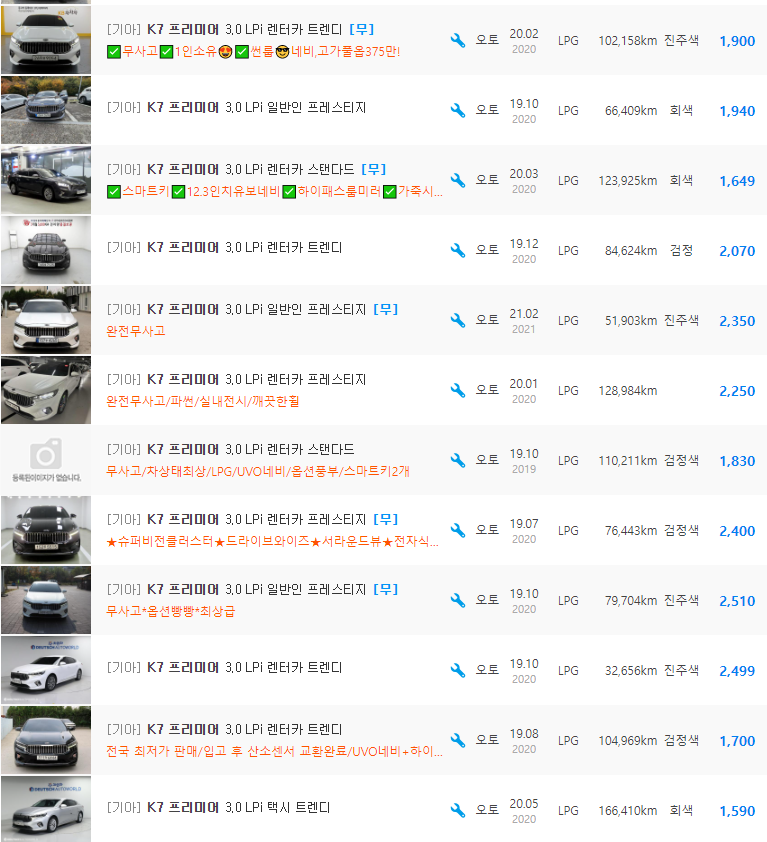Click the 등록된이미지가 없습니다 placeholder image
The height and width of the screenshot is (842, 767).
click(x=45, y=460)
